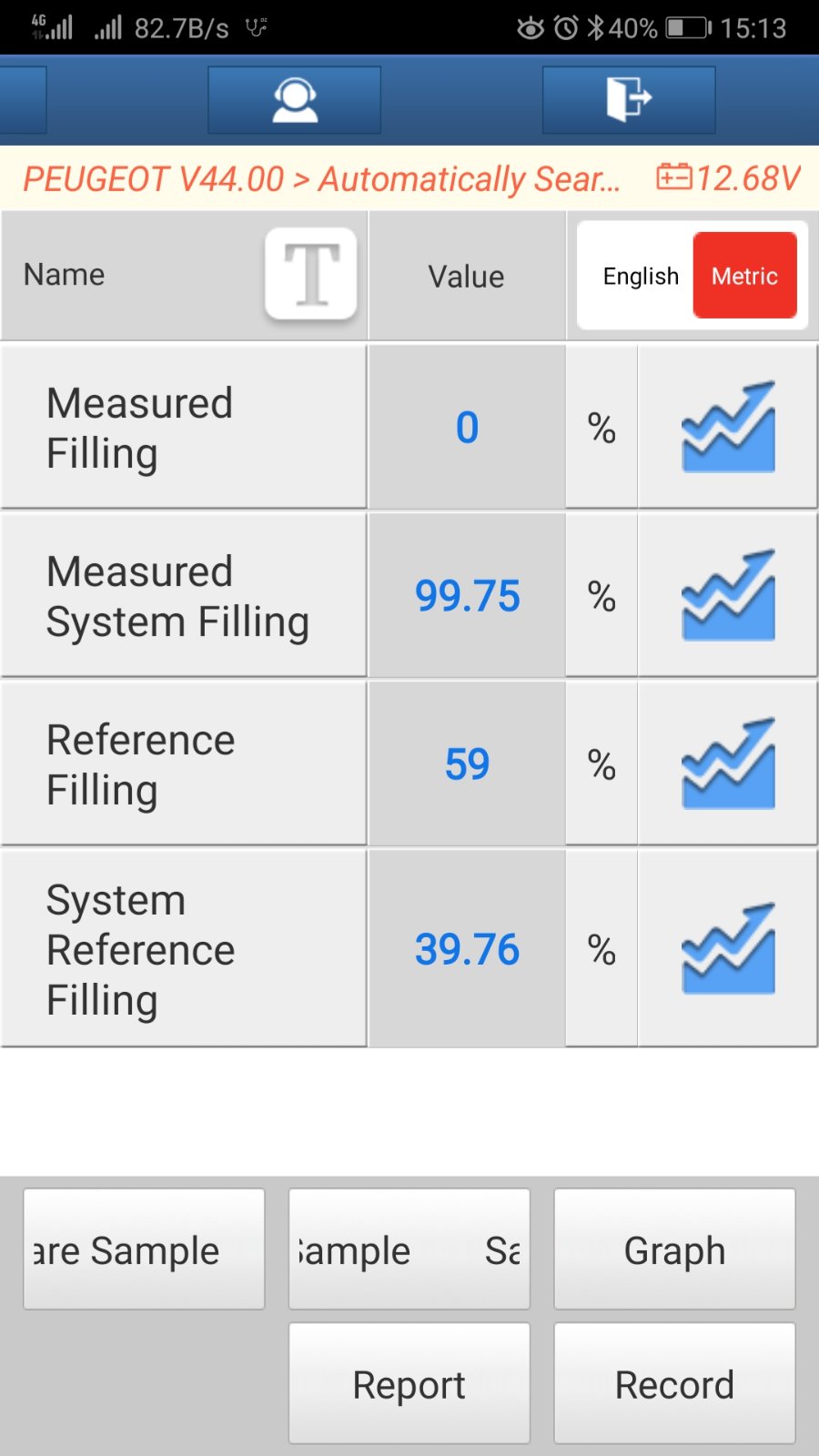Screen dimensions: 819x1456
Task: Tap the Sample button
Action: click(x=409, y=1249)
